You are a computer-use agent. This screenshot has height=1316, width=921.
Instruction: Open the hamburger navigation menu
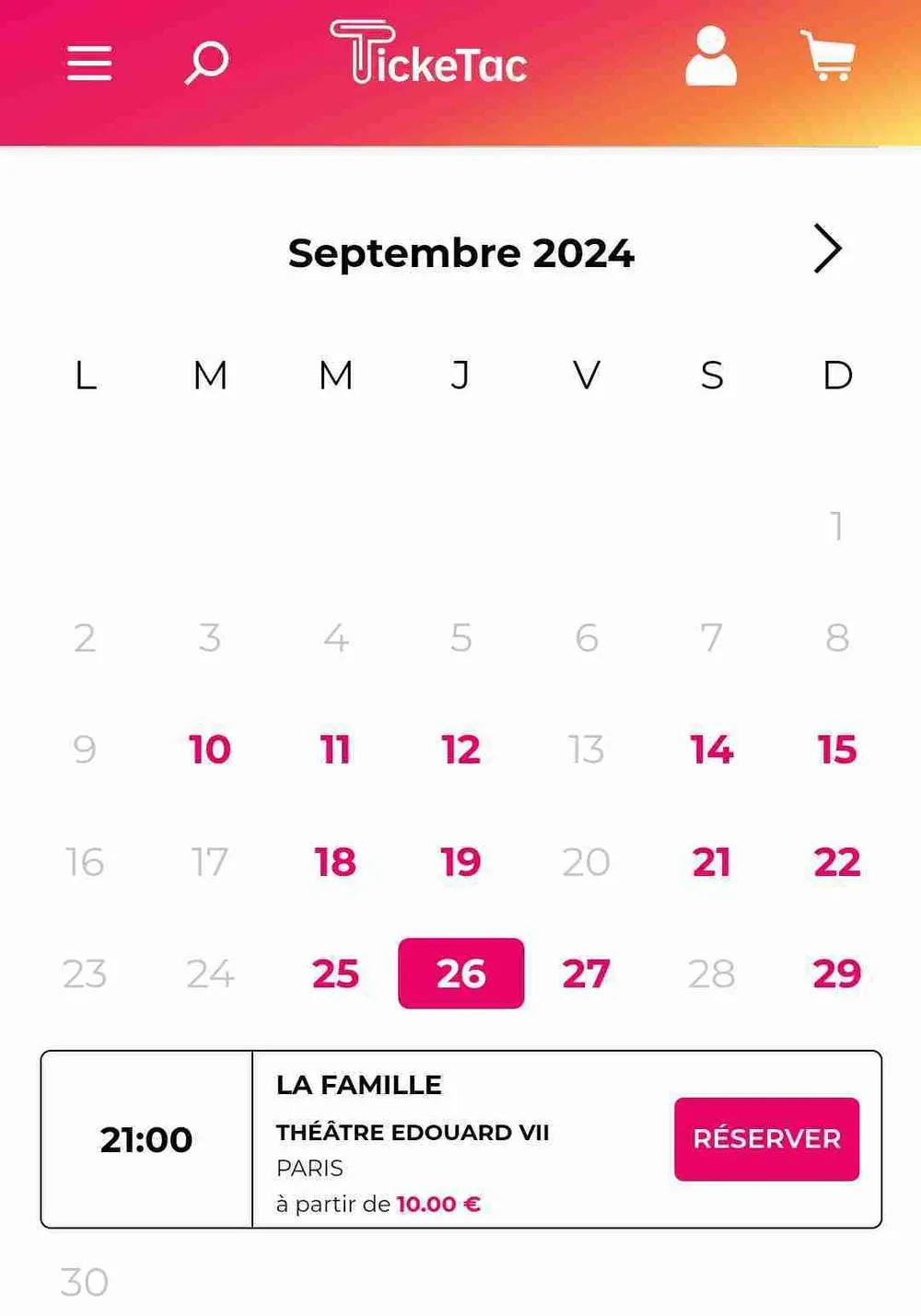(88, 63)
